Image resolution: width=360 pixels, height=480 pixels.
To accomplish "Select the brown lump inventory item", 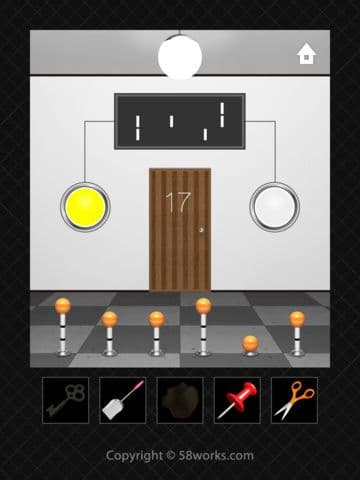I will coord(180,400).
